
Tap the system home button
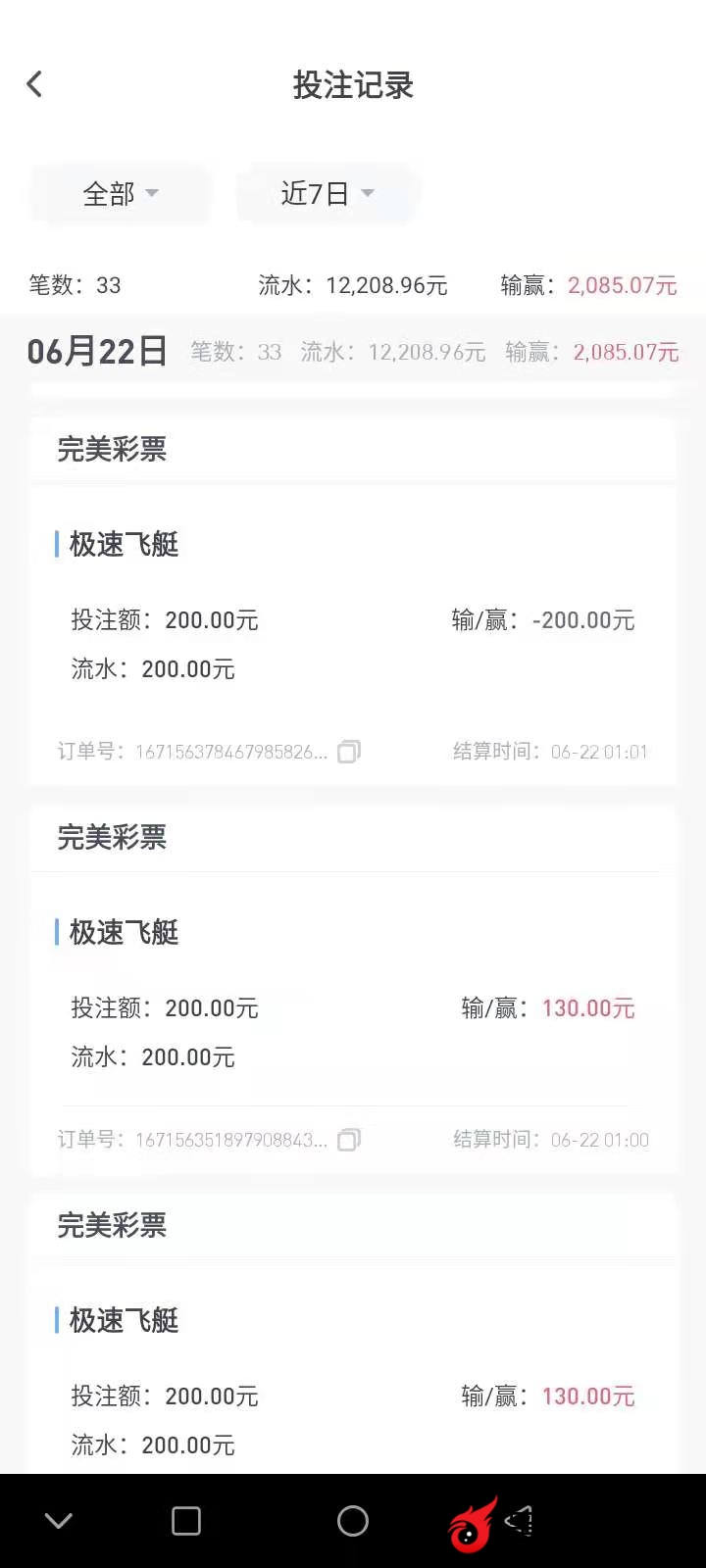[x=353, y=1521]
